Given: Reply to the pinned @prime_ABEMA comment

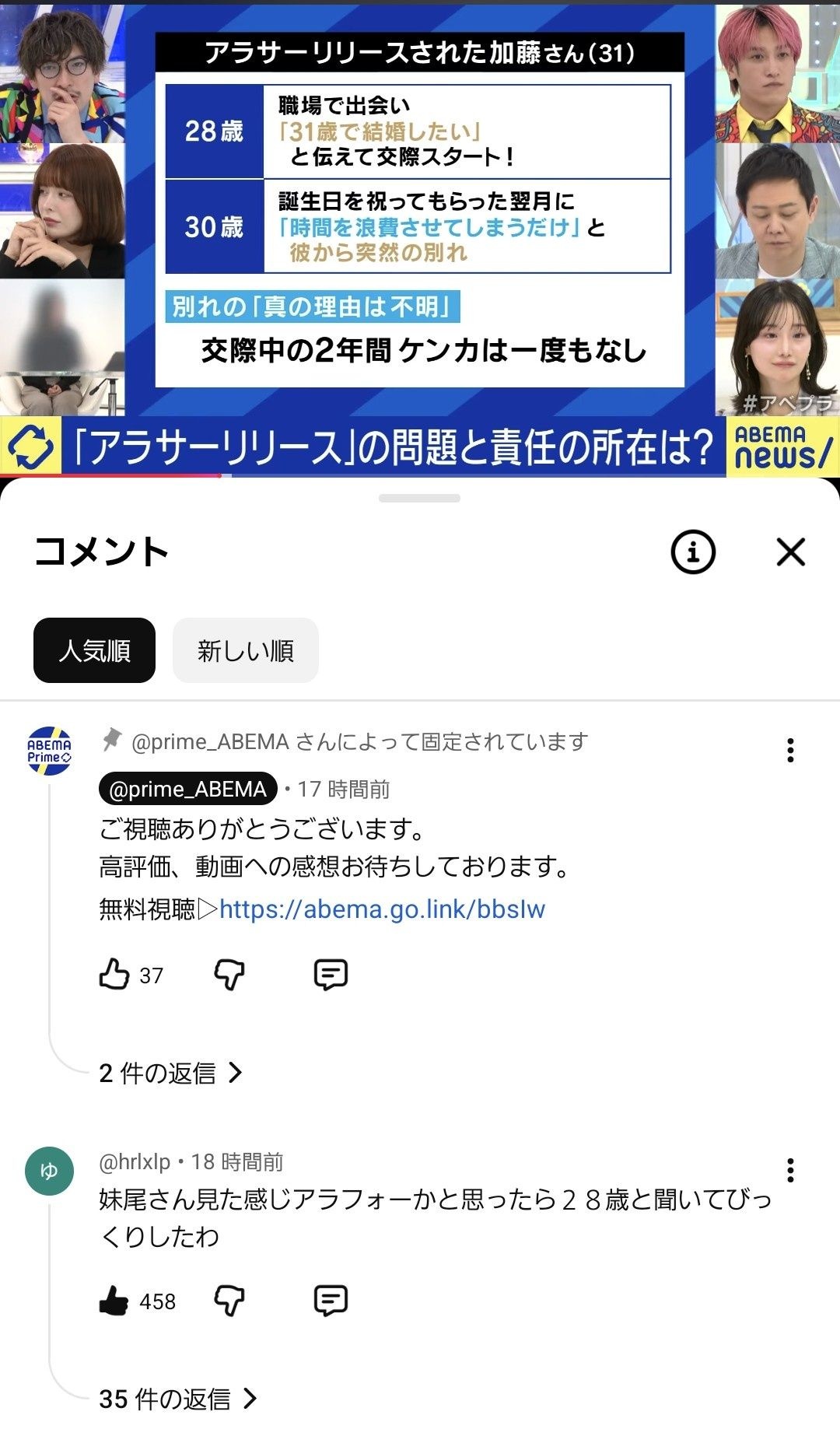Looking at the screenshot, I should (x=331, y=974).
